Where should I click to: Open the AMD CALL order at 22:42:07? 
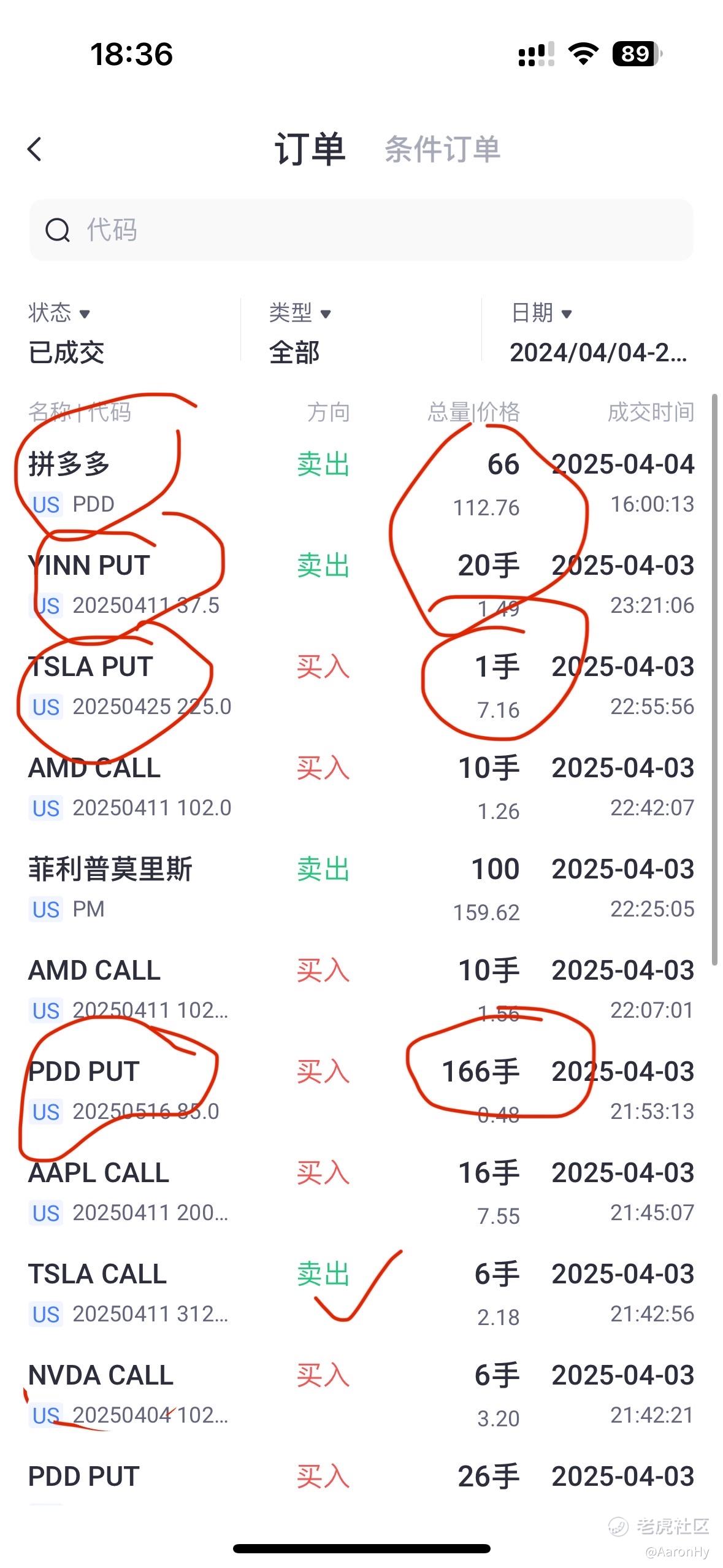(x=361, y=787)
